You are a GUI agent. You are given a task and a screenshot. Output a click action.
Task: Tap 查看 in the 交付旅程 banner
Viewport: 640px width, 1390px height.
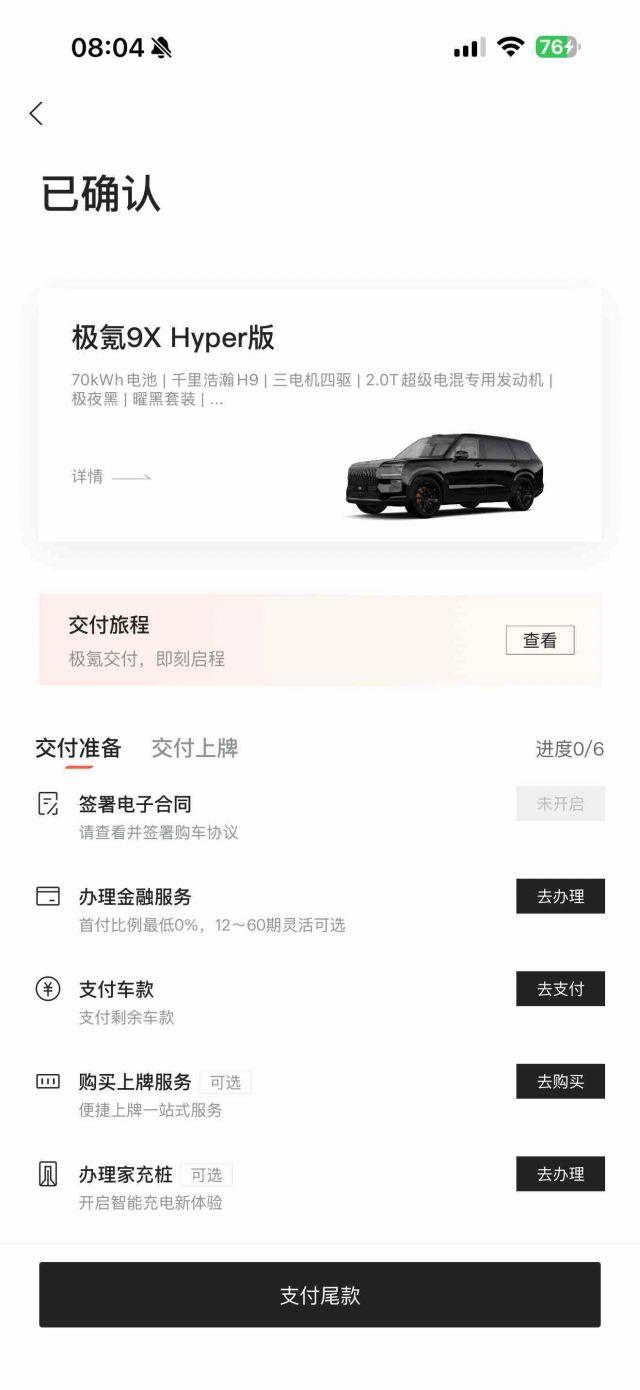540,641
